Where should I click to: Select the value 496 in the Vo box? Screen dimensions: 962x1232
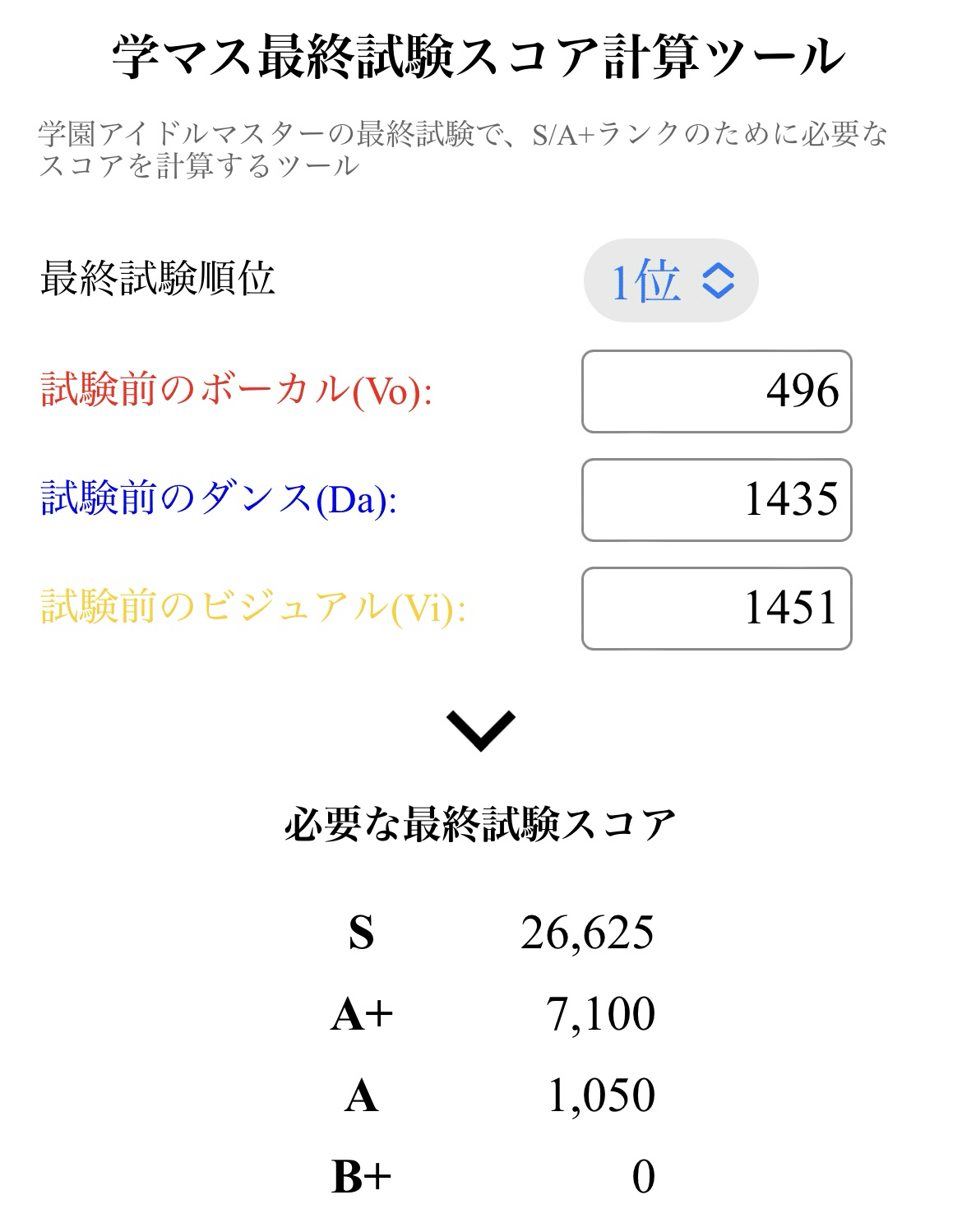804,391
